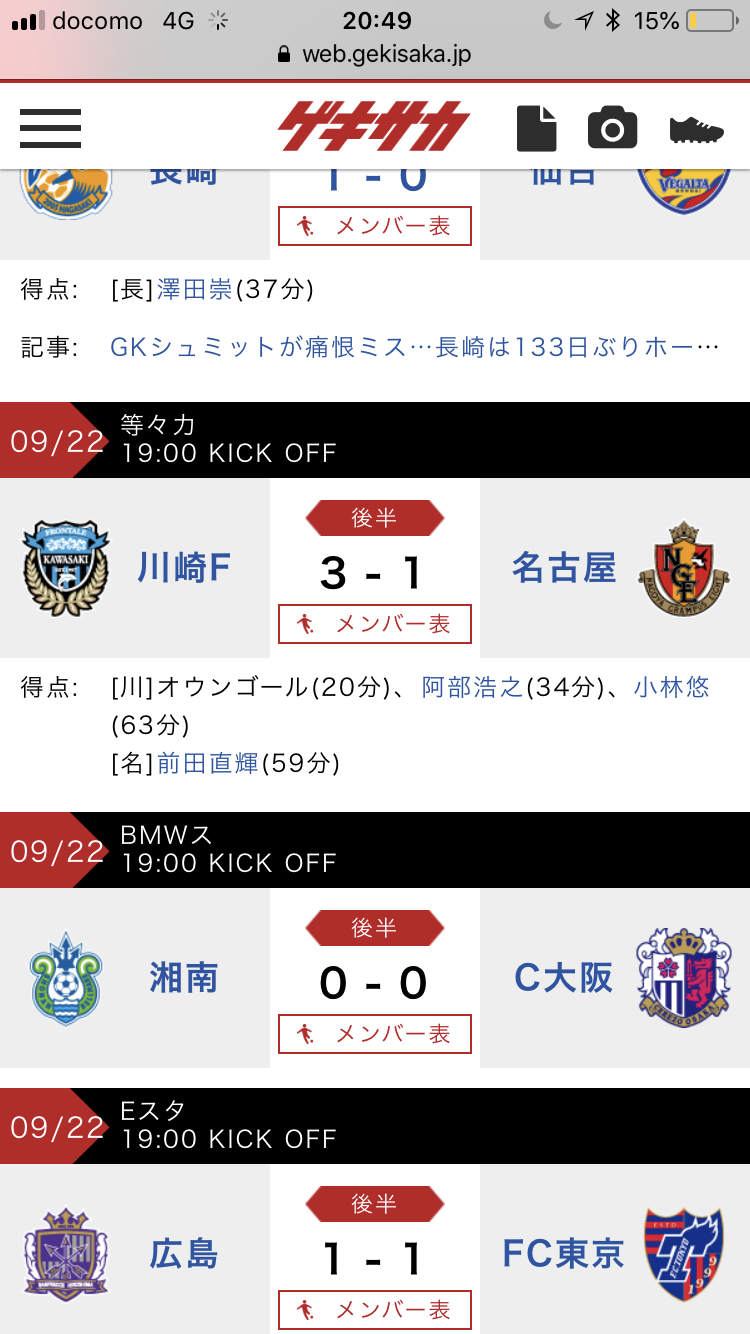The height and width of the screenshot is (1334, 750).
Task: Open C大阪 team page
Action: click(x=564, y=978)
